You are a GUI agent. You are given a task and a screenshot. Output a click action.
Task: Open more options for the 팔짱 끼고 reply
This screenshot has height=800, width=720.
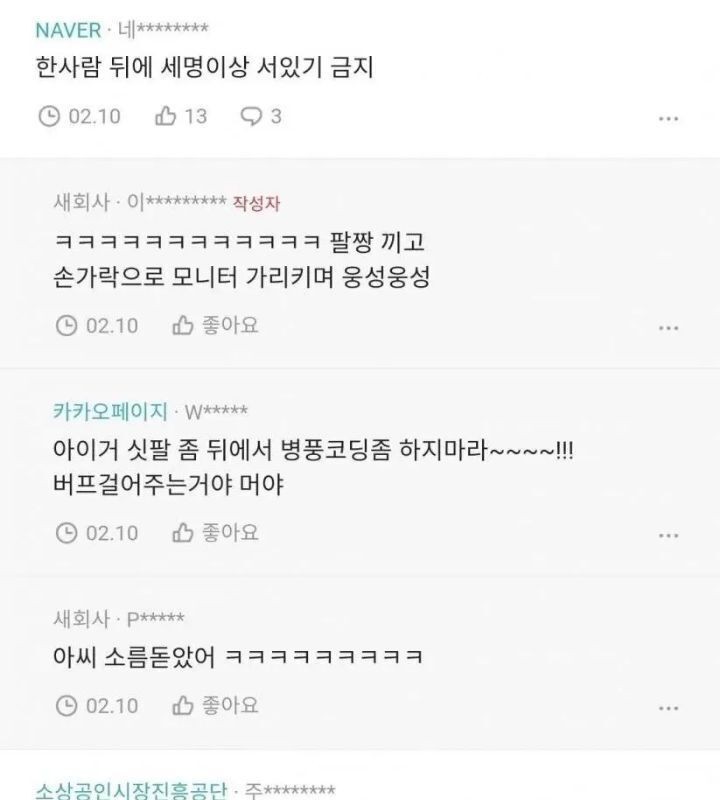(x=669, y=327)
